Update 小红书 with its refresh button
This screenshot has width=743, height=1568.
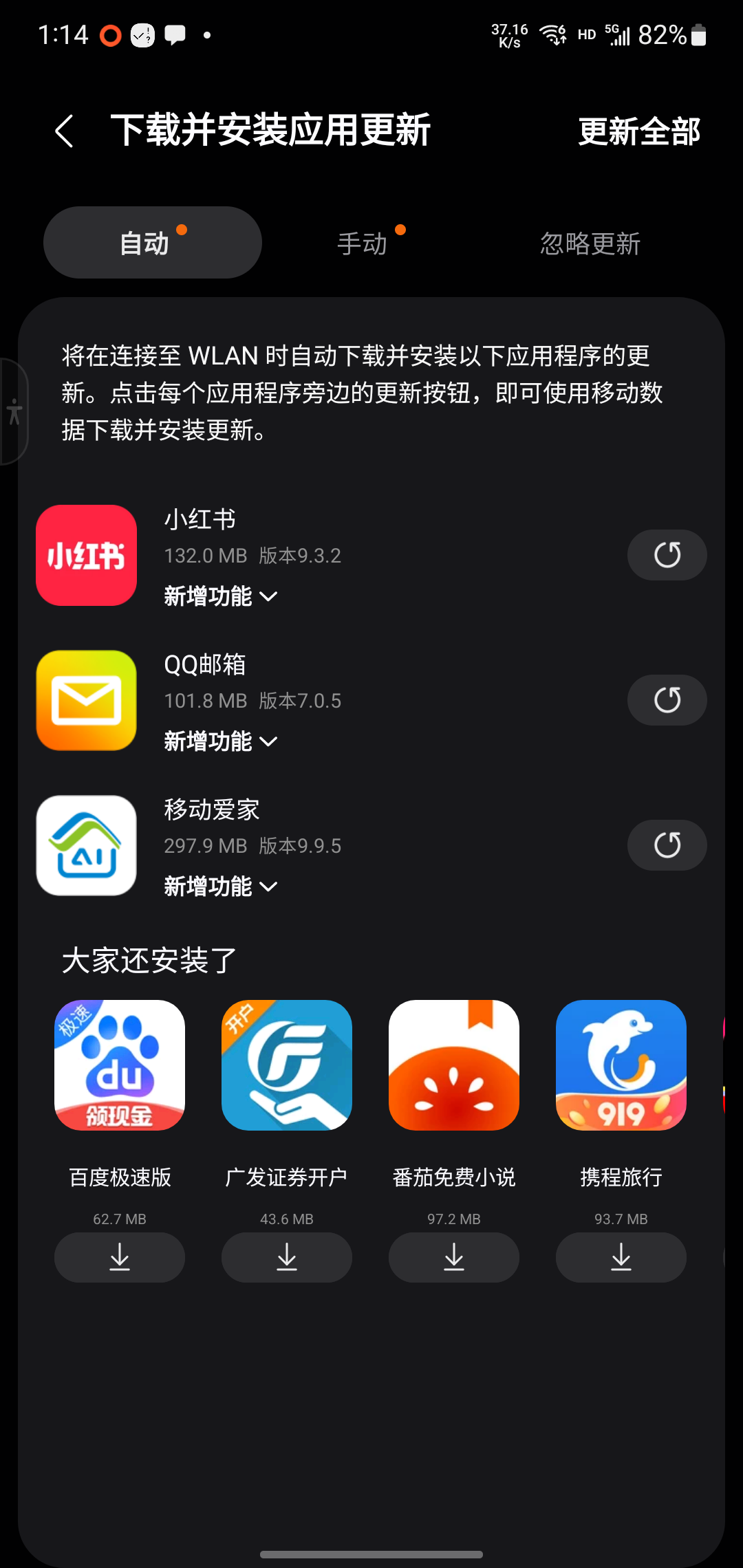point(667,555)
